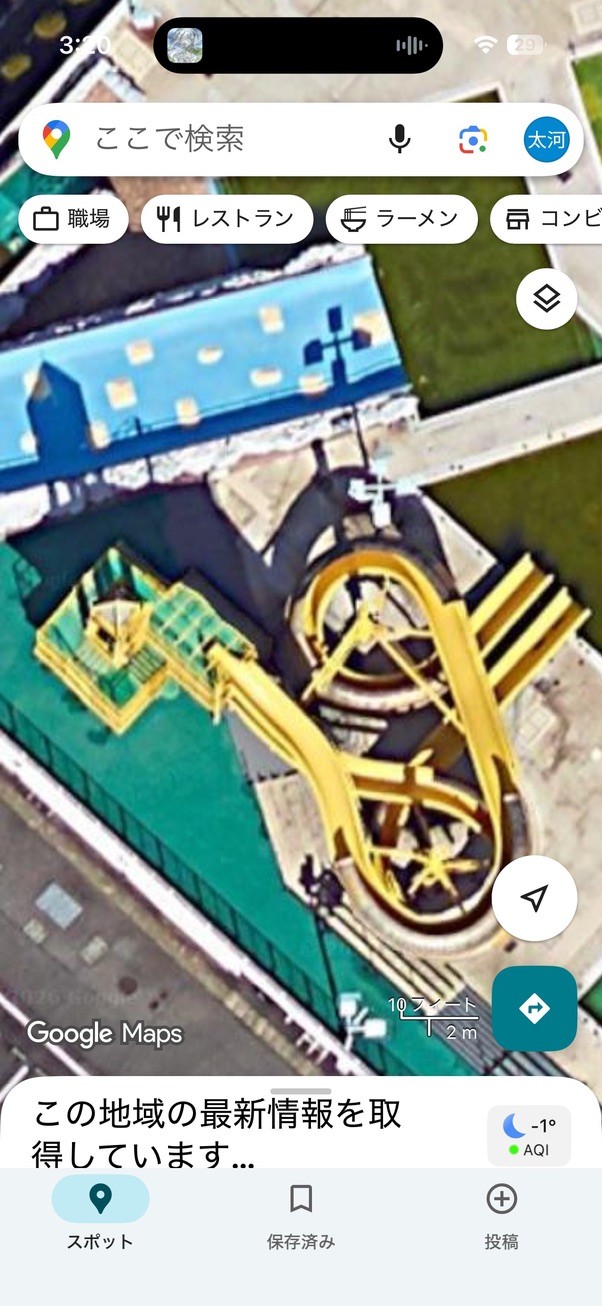Open the 太河 account avatar

click(546, 139)
